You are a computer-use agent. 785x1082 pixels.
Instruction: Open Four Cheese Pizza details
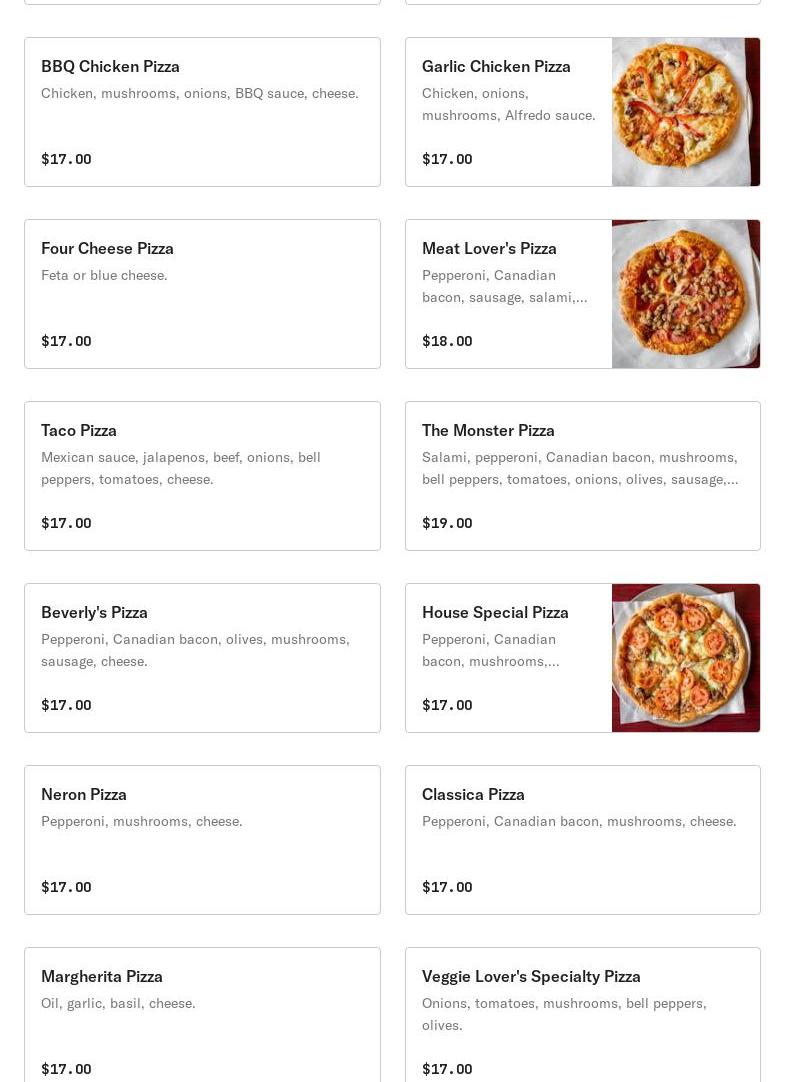[x=202, y=294]
